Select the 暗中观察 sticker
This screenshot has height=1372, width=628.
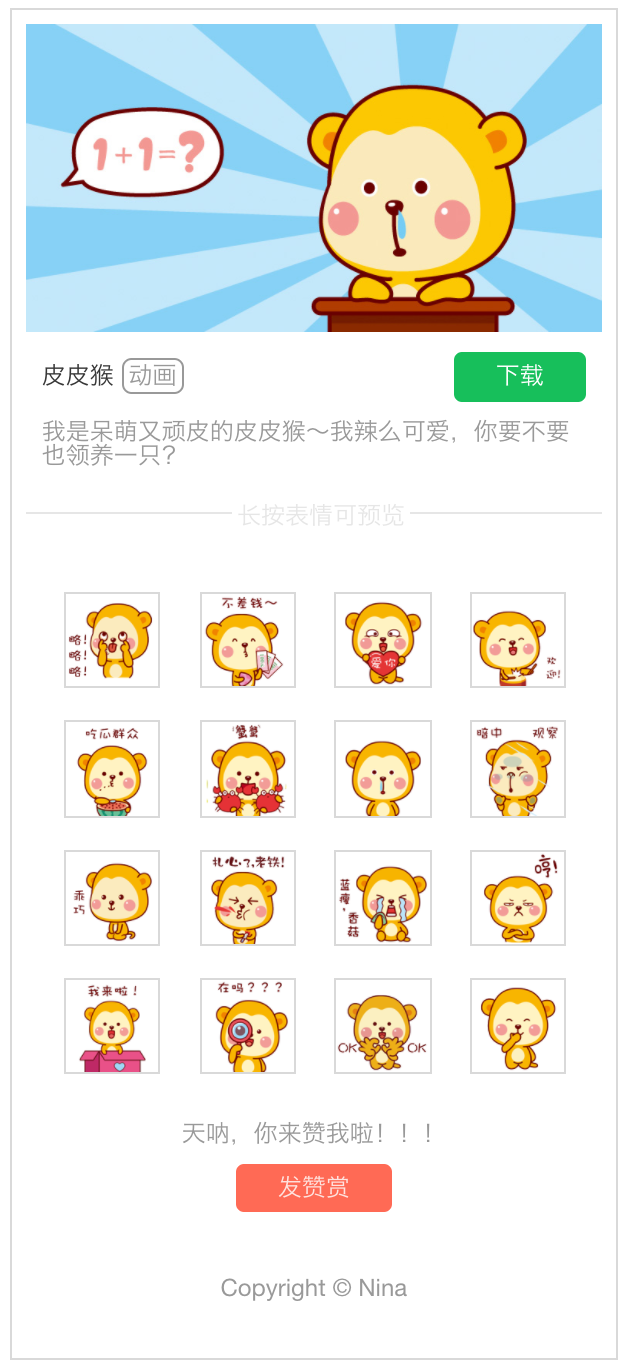pos(518,769)
